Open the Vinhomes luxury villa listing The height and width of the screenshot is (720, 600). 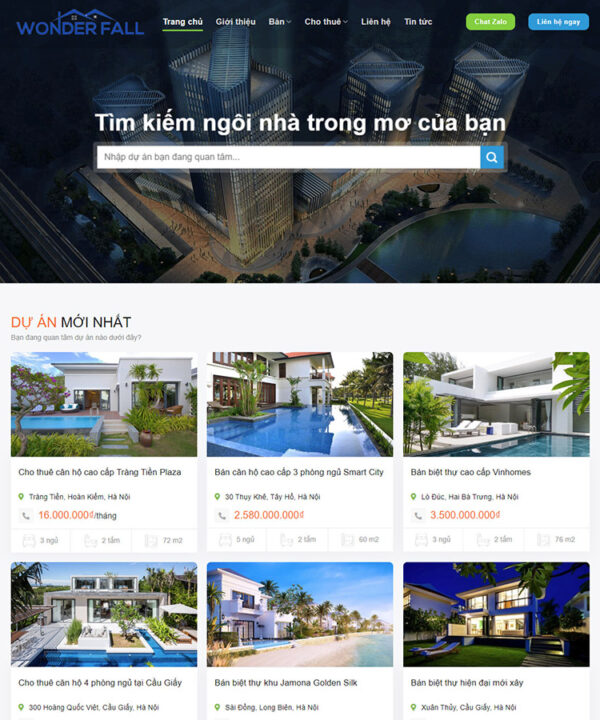click(x=470, y=472)
